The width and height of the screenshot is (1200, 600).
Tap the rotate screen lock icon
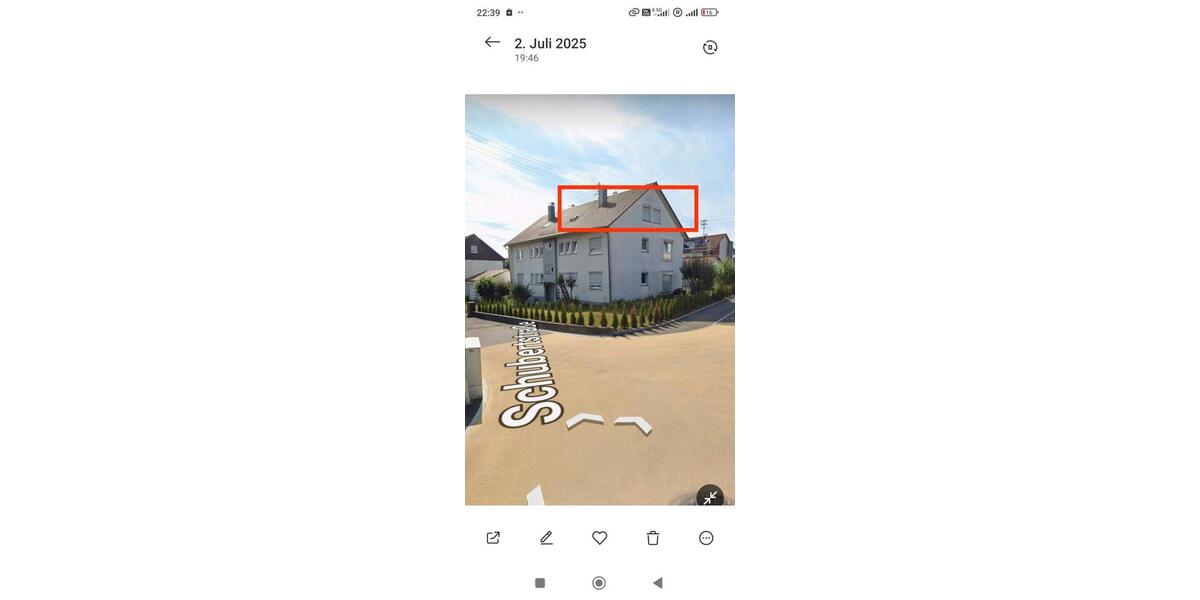(710, 47)
